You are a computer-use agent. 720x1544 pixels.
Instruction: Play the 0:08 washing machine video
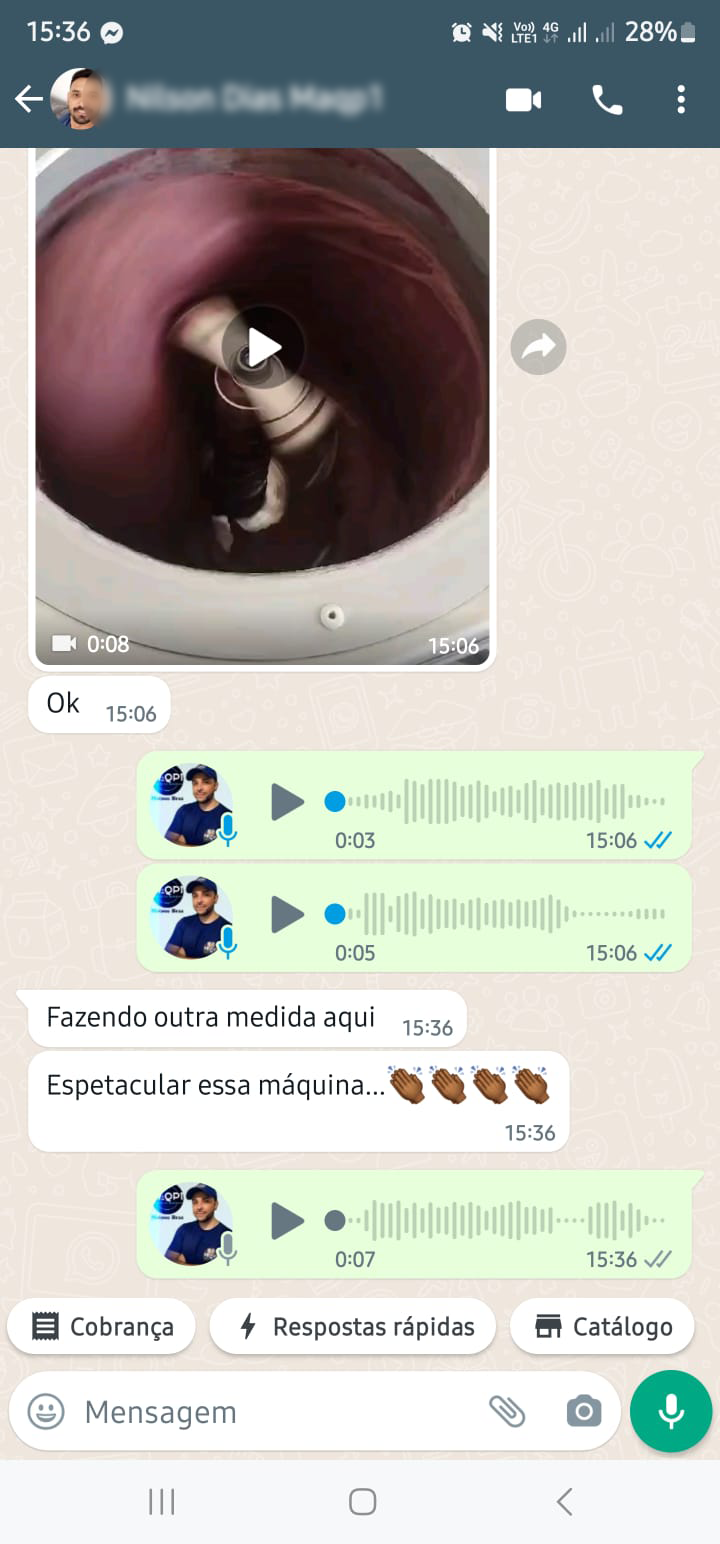(x=263, y=347)
